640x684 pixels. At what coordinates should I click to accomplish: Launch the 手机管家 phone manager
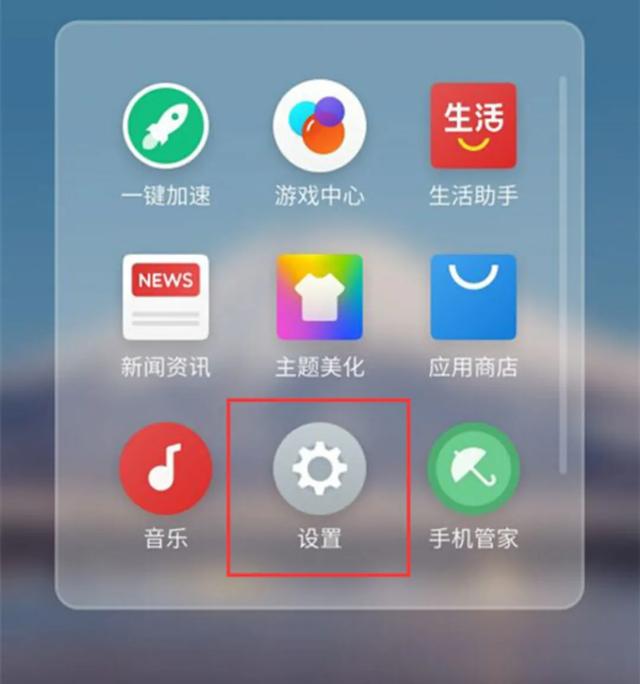click(x=473, y=468)
